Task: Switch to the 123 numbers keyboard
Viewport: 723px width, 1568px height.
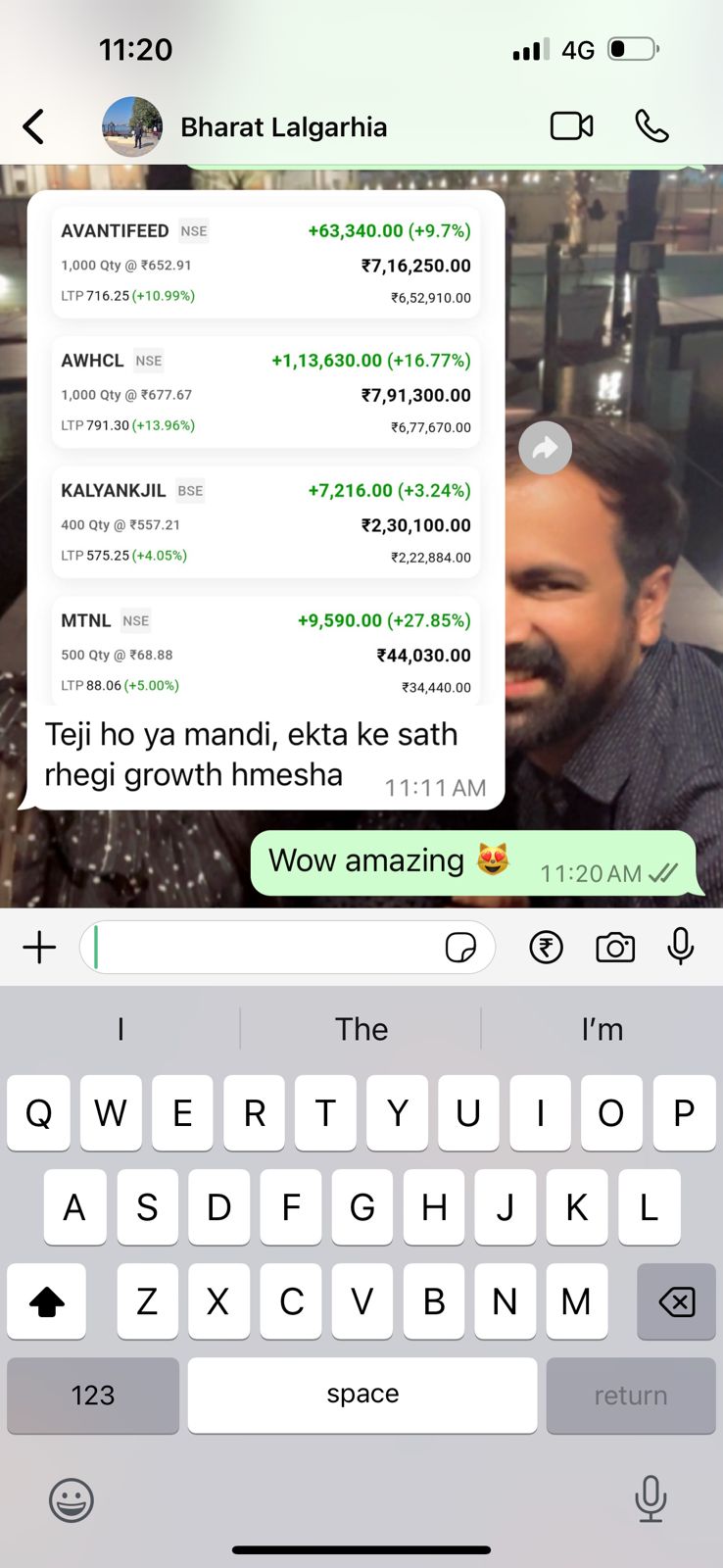Action: 93,1396
